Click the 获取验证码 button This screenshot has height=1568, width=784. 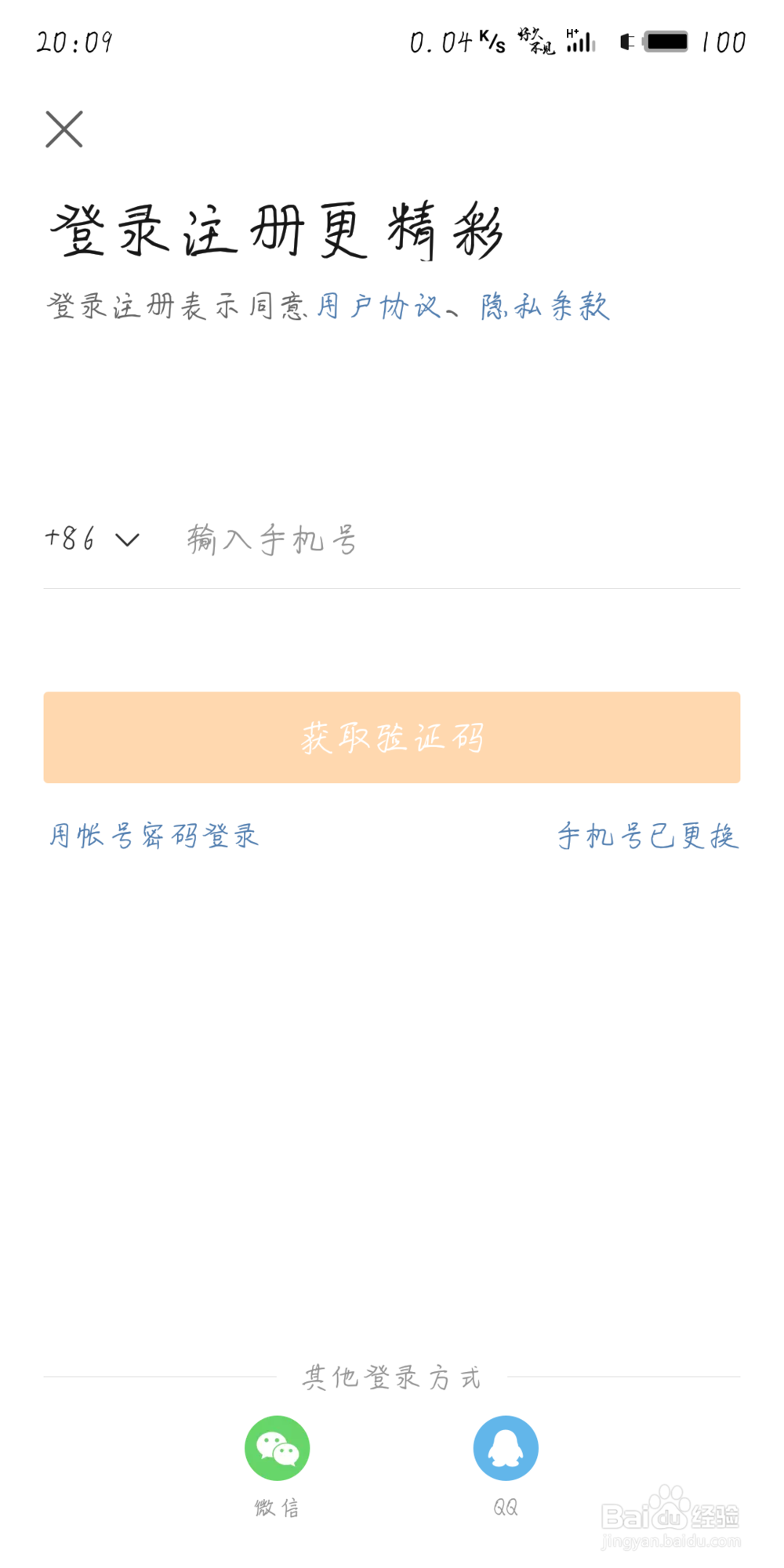[x=392, y=737]
